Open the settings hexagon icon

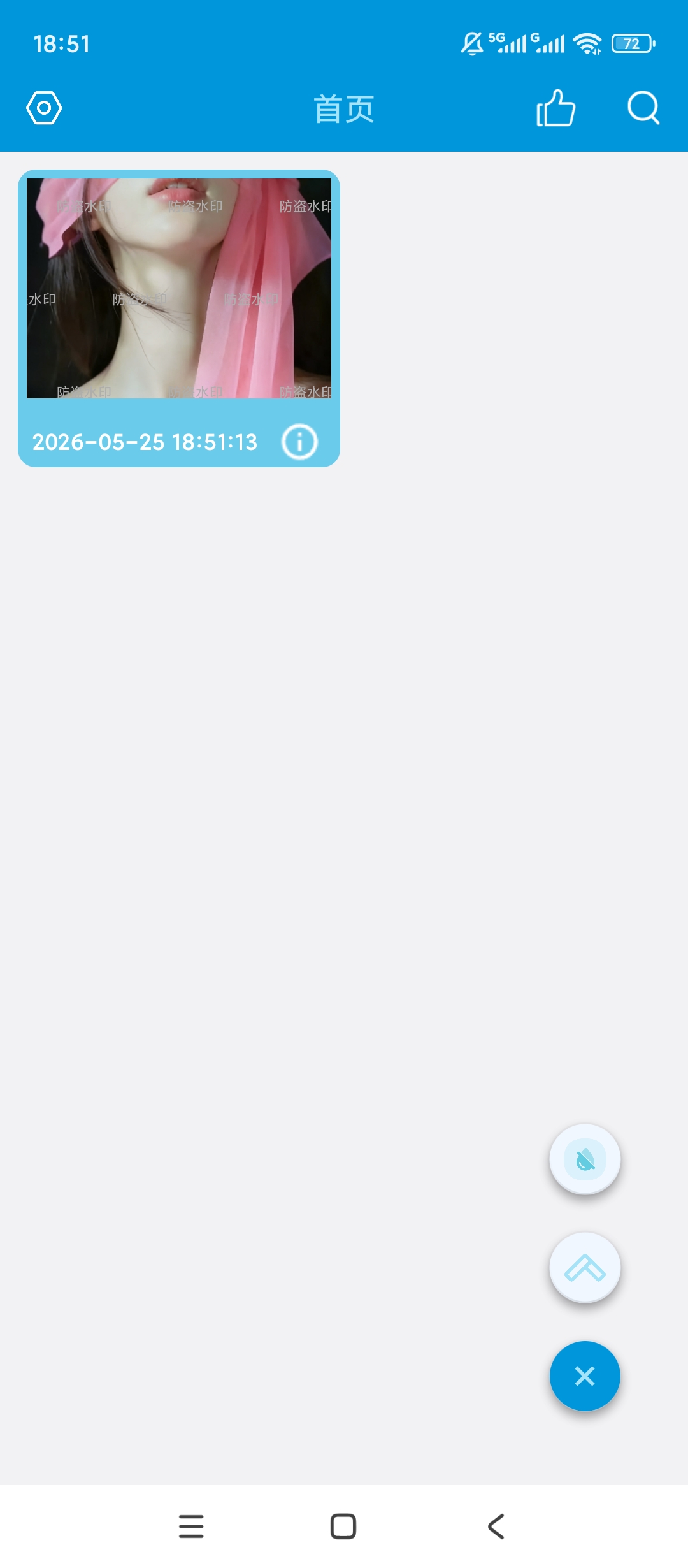coord(44,108)
